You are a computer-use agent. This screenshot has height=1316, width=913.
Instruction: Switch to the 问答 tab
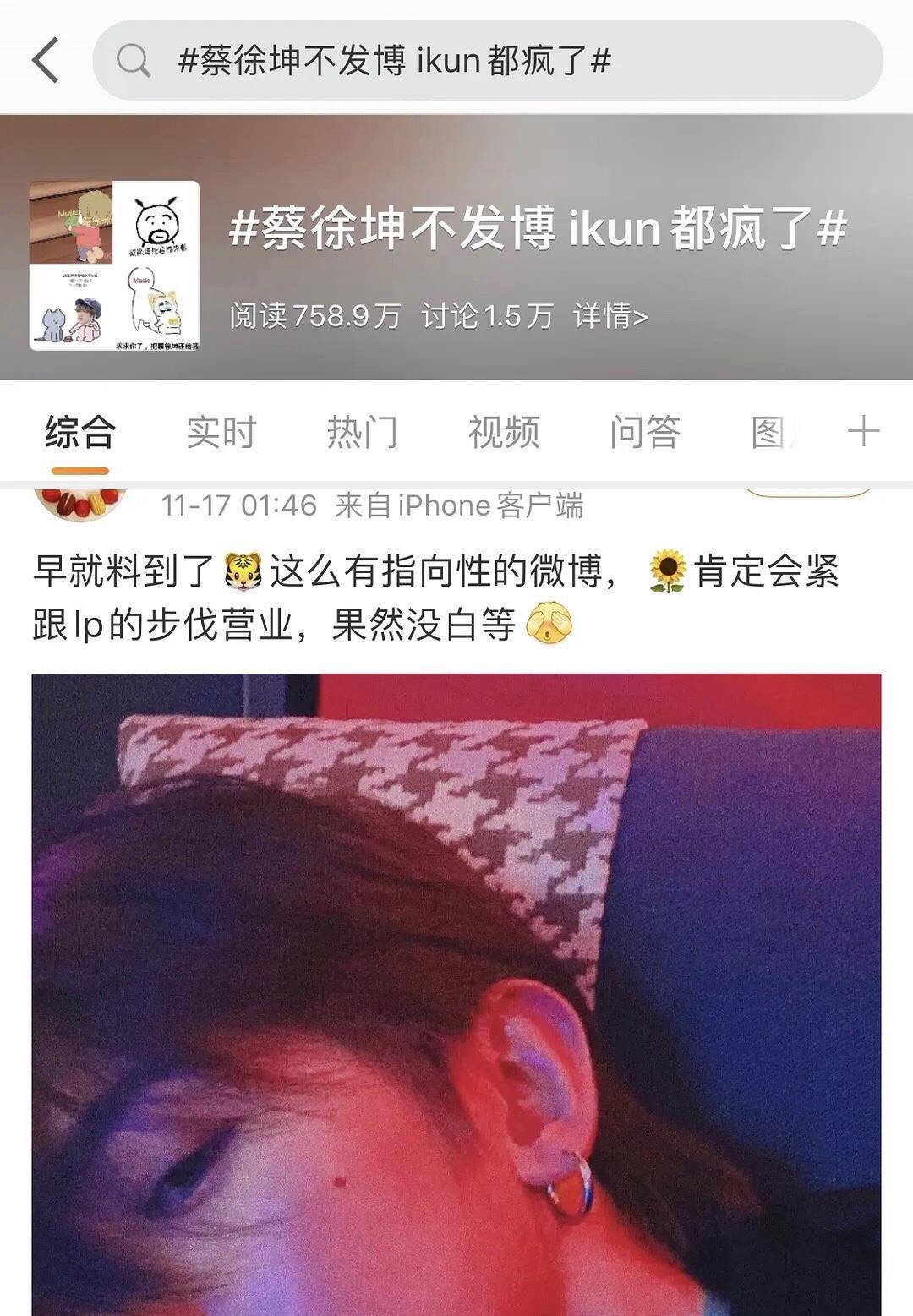pyautogui.click(x=644, y=433)
